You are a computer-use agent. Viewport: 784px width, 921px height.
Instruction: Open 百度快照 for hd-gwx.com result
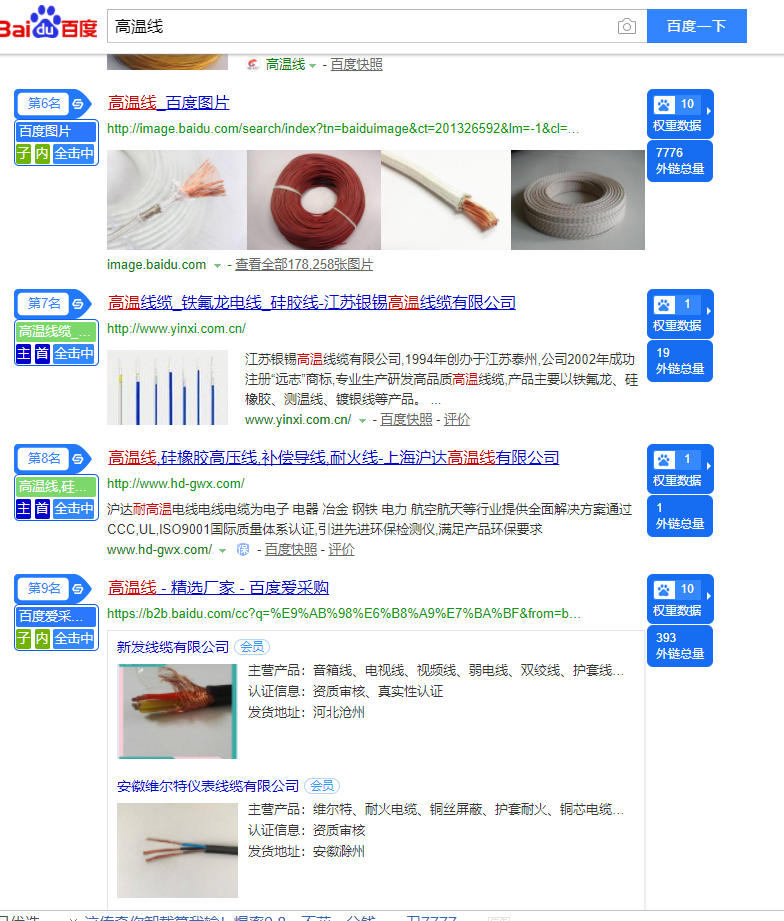[x=291, y=550]
